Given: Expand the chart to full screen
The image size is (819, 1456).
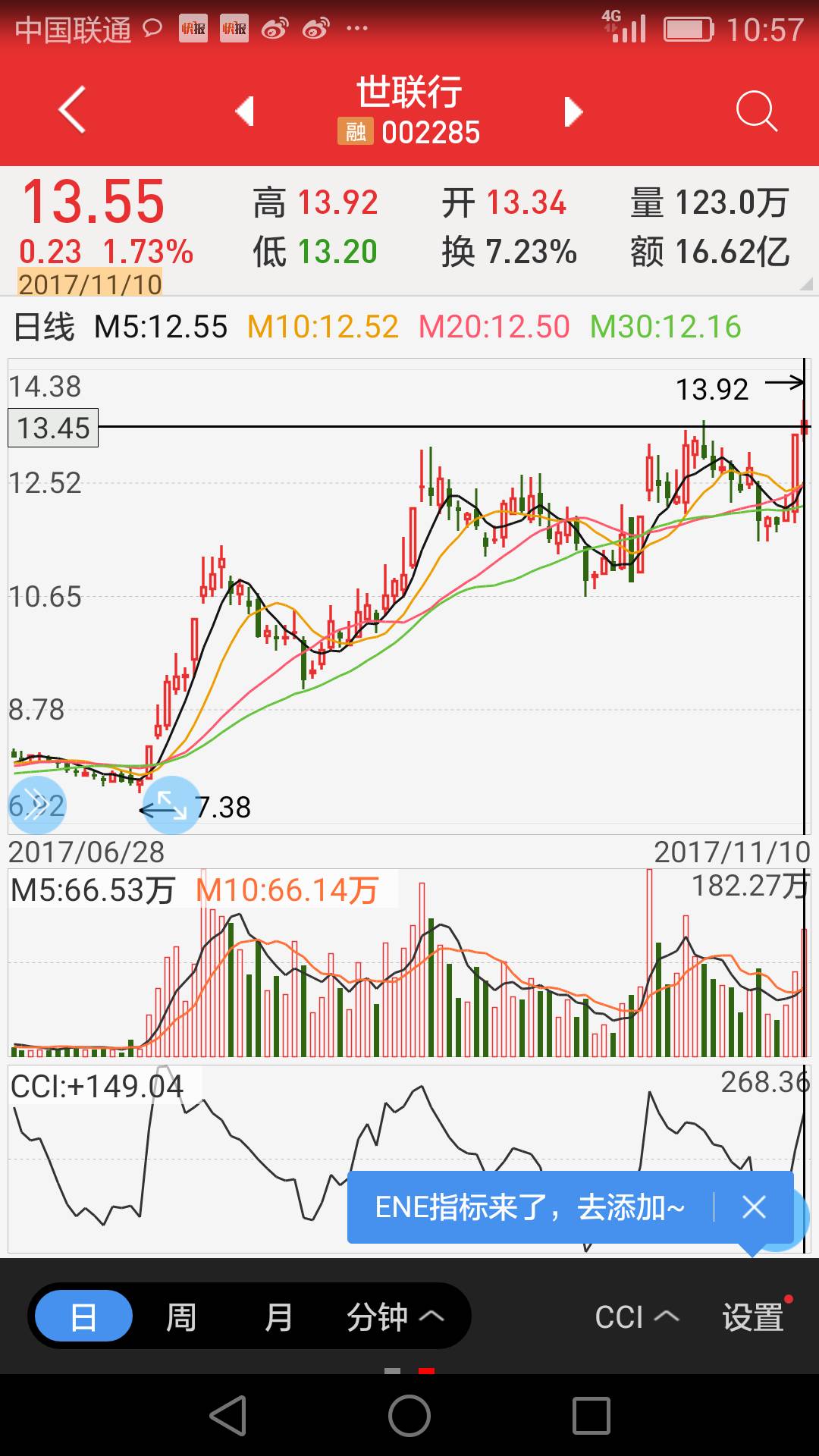Looking at the screenshot, I should click(x=171, y=805).
